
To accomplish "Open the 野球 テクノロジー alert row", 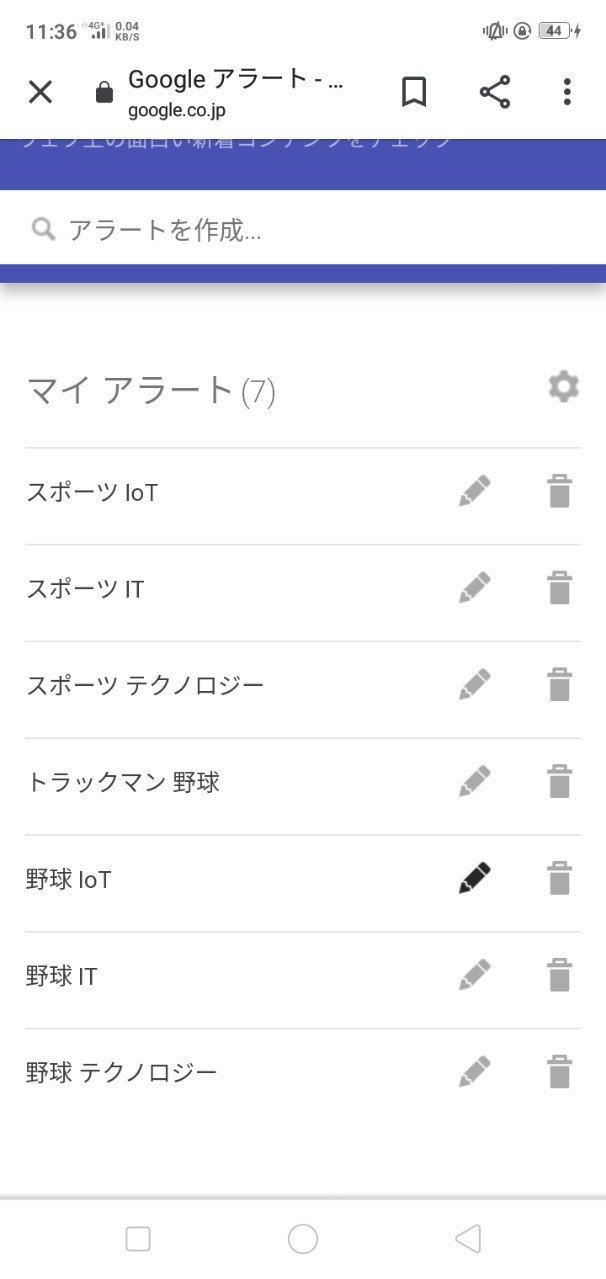I will pos(303,1073).
